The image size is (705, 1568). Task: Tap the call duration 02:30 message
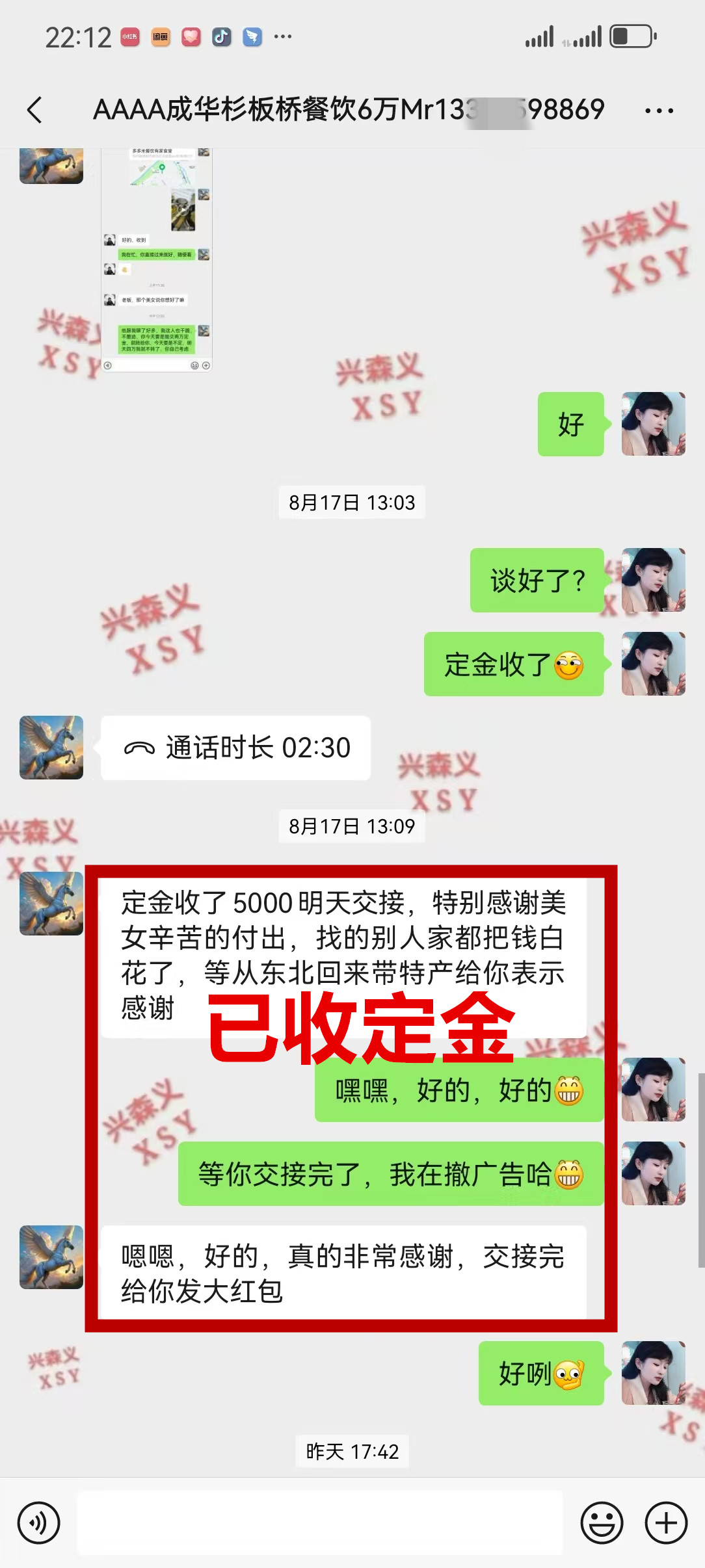tap(237, 748)
